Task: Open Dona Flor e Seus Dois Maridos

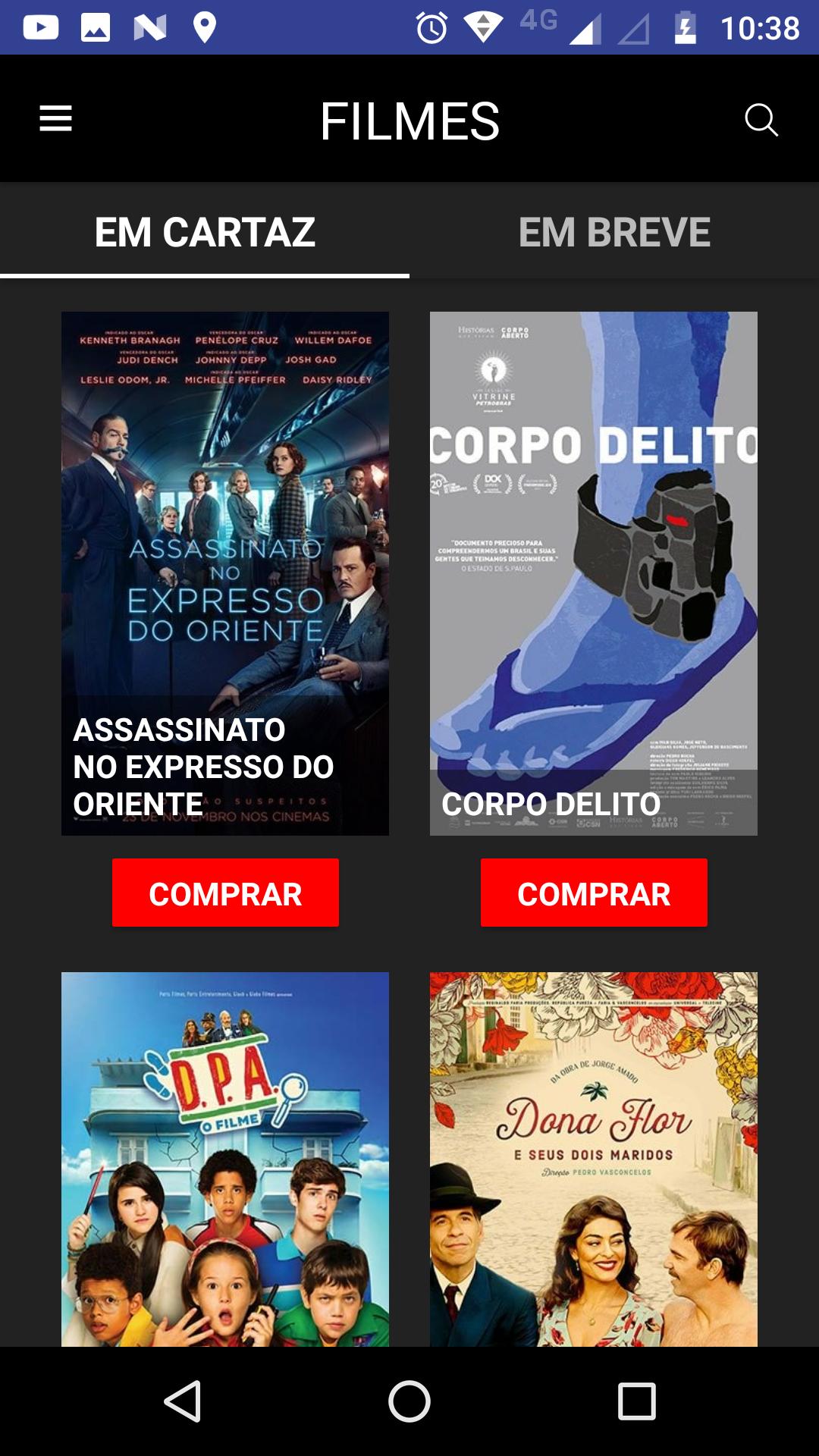Action: tap(593, 1159)
